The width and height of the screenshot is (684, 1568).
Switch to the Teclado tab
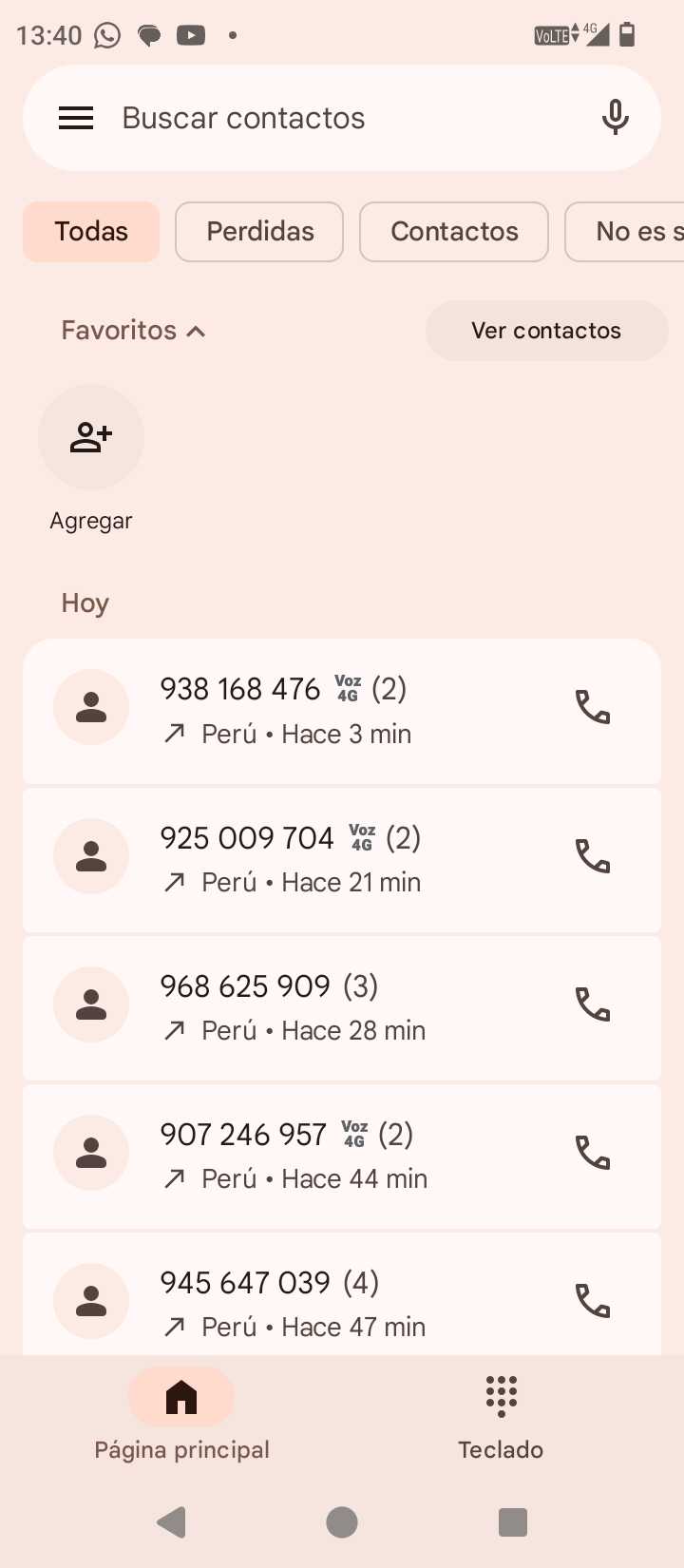(501, 1414)
